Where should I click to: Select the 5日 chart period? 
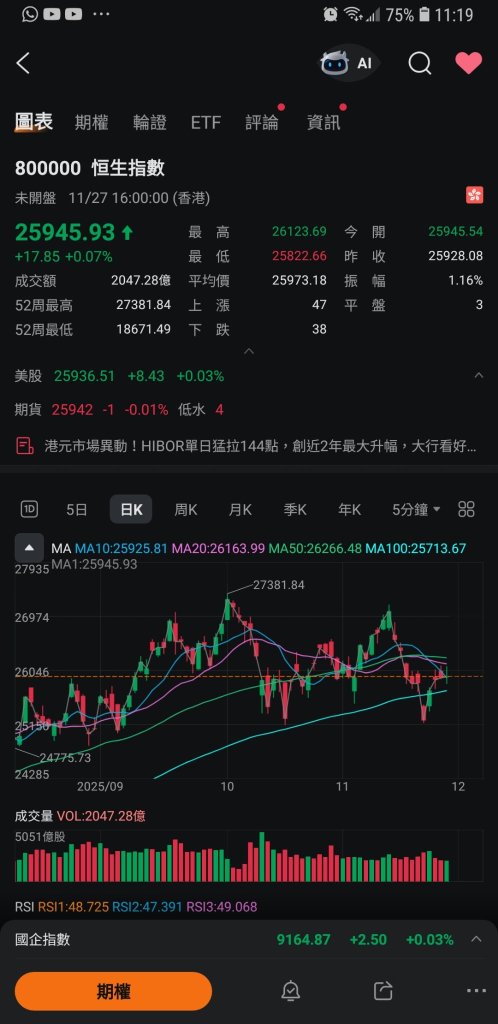coord(76,509)
